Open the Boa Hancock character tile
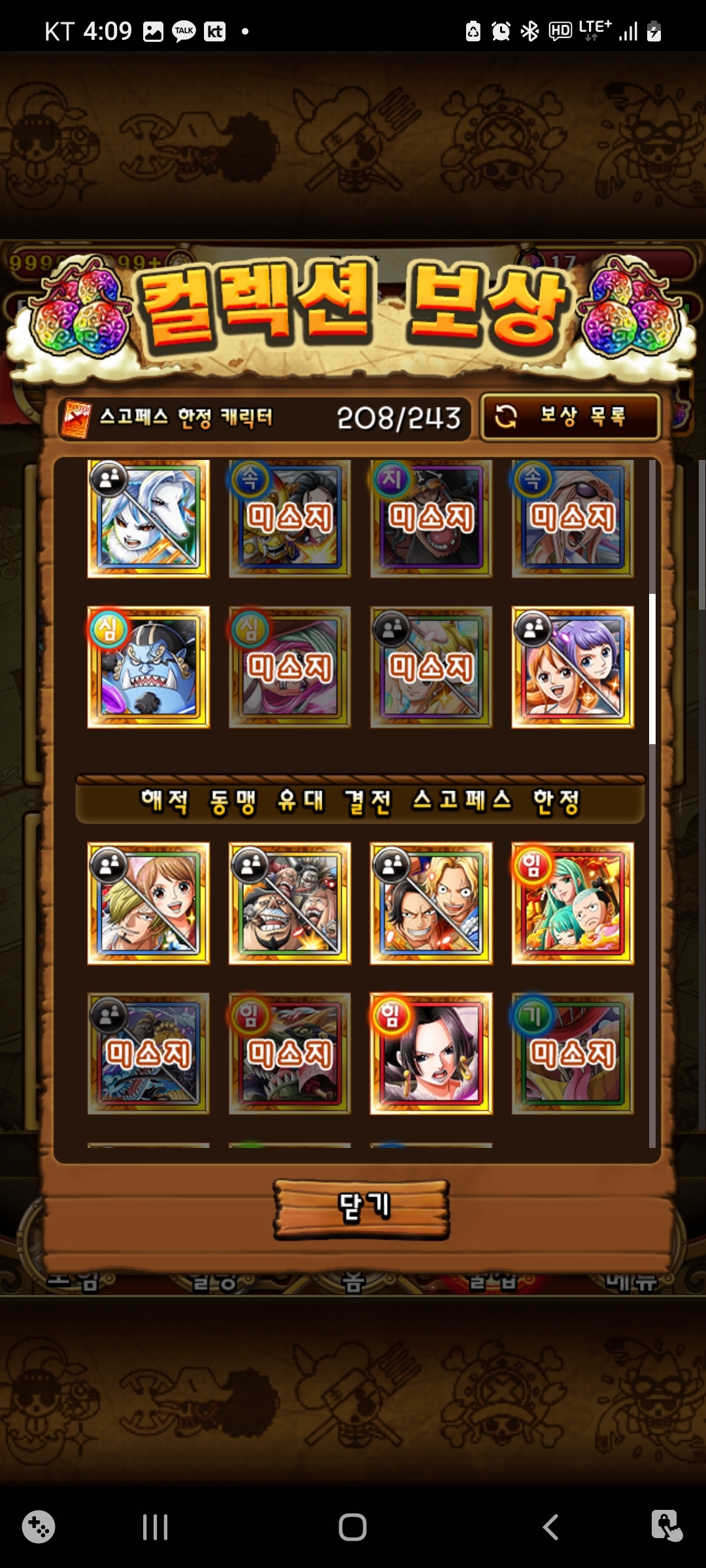The image size is (706, 1568). (431, 1053)
